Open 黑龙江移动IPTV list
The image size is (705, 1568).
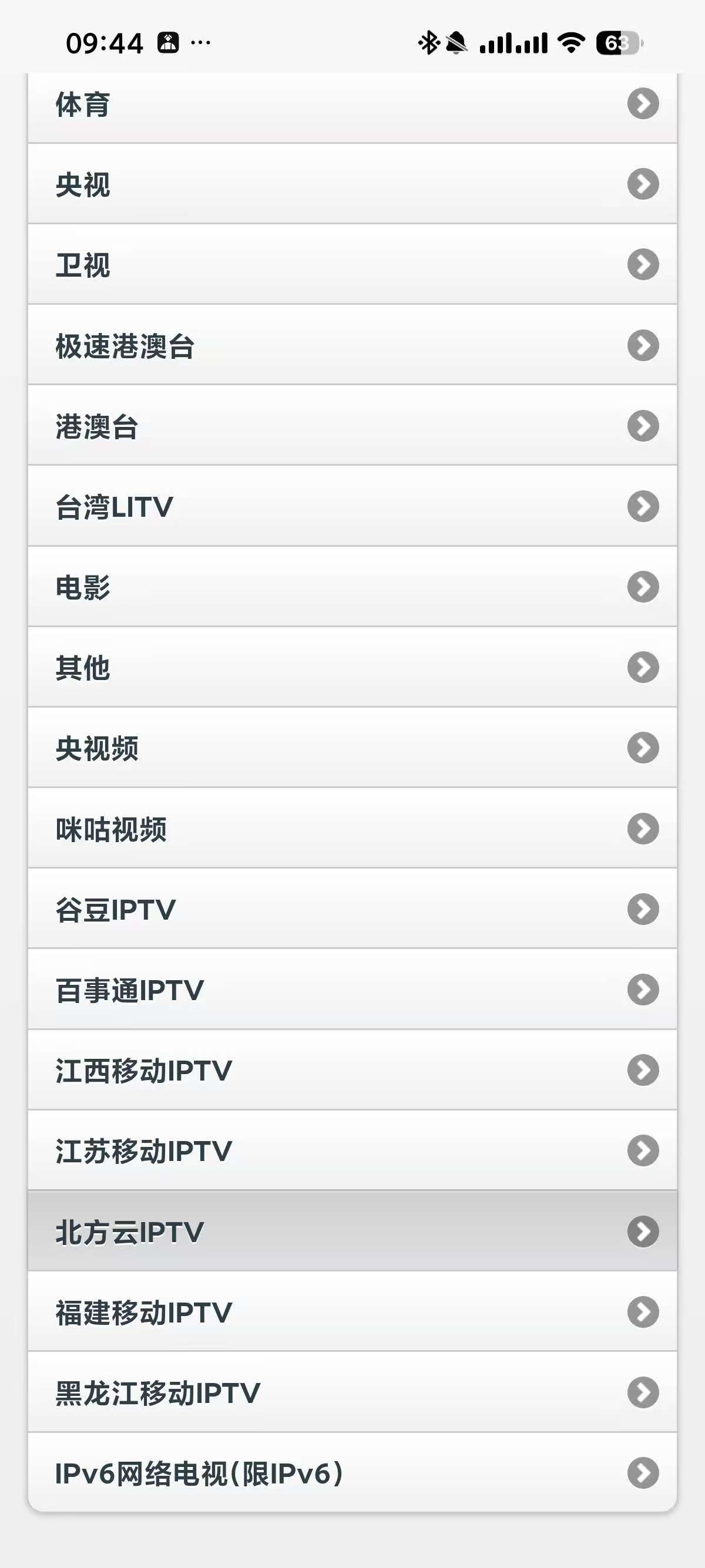pyautogui.click(x=352, y=1392)
